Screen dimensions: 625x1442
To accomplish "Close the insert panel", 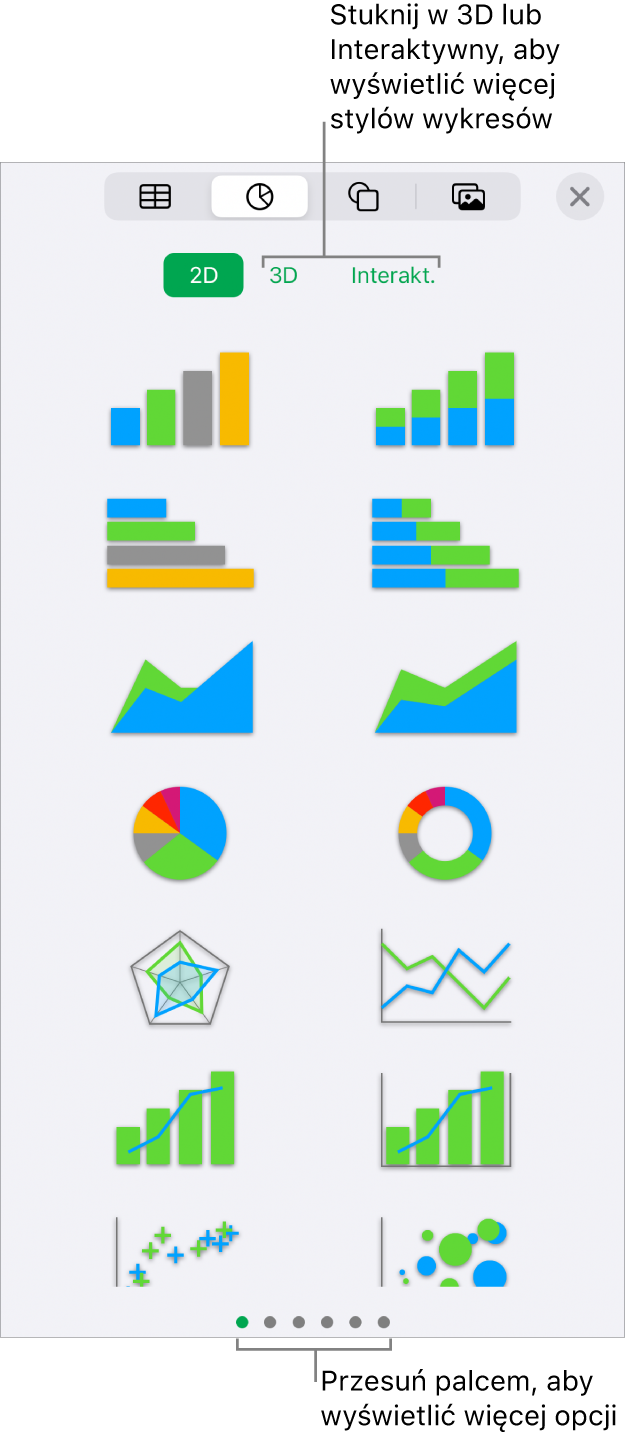I will [x=580, y=197].
